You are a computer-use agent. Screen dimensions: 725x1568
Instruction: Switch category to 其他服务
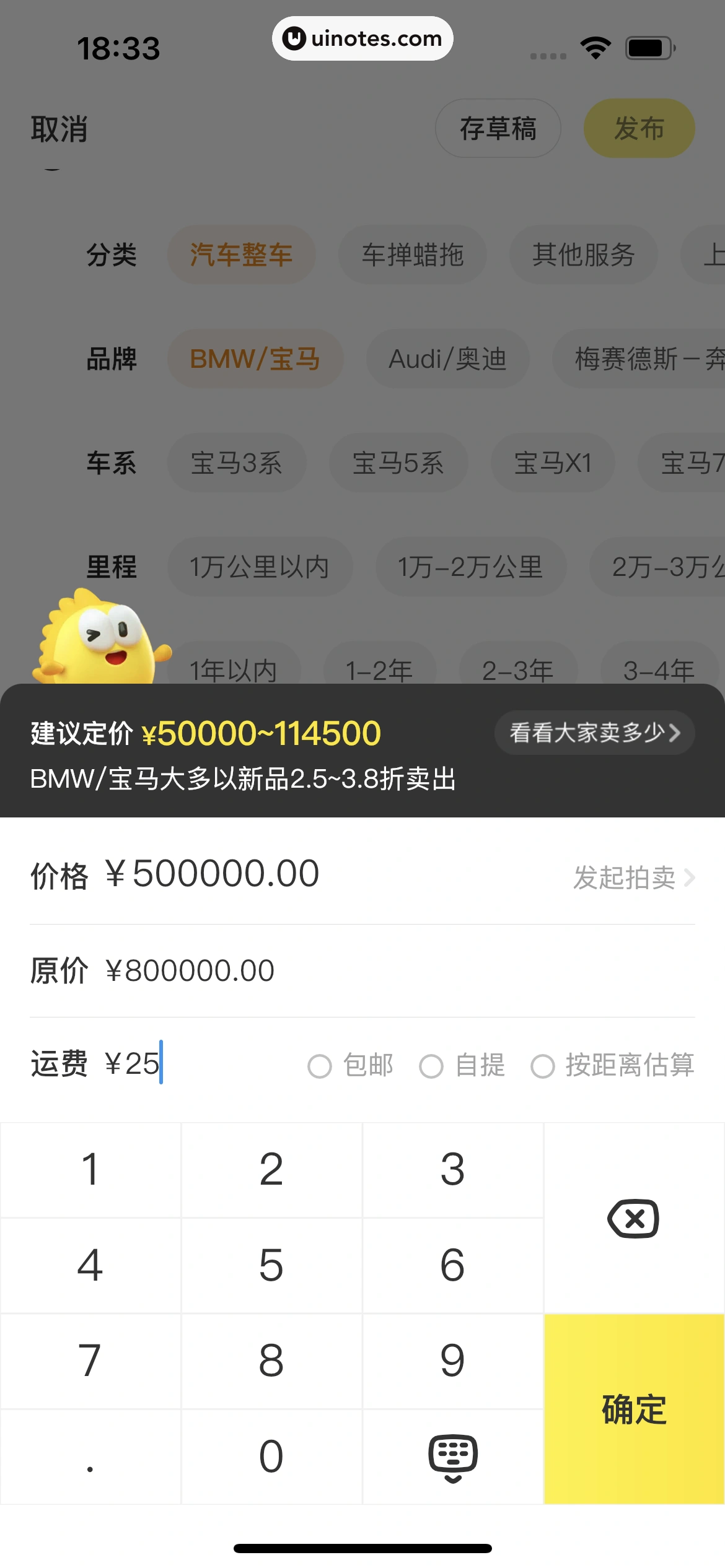click(x=584, y=255)
